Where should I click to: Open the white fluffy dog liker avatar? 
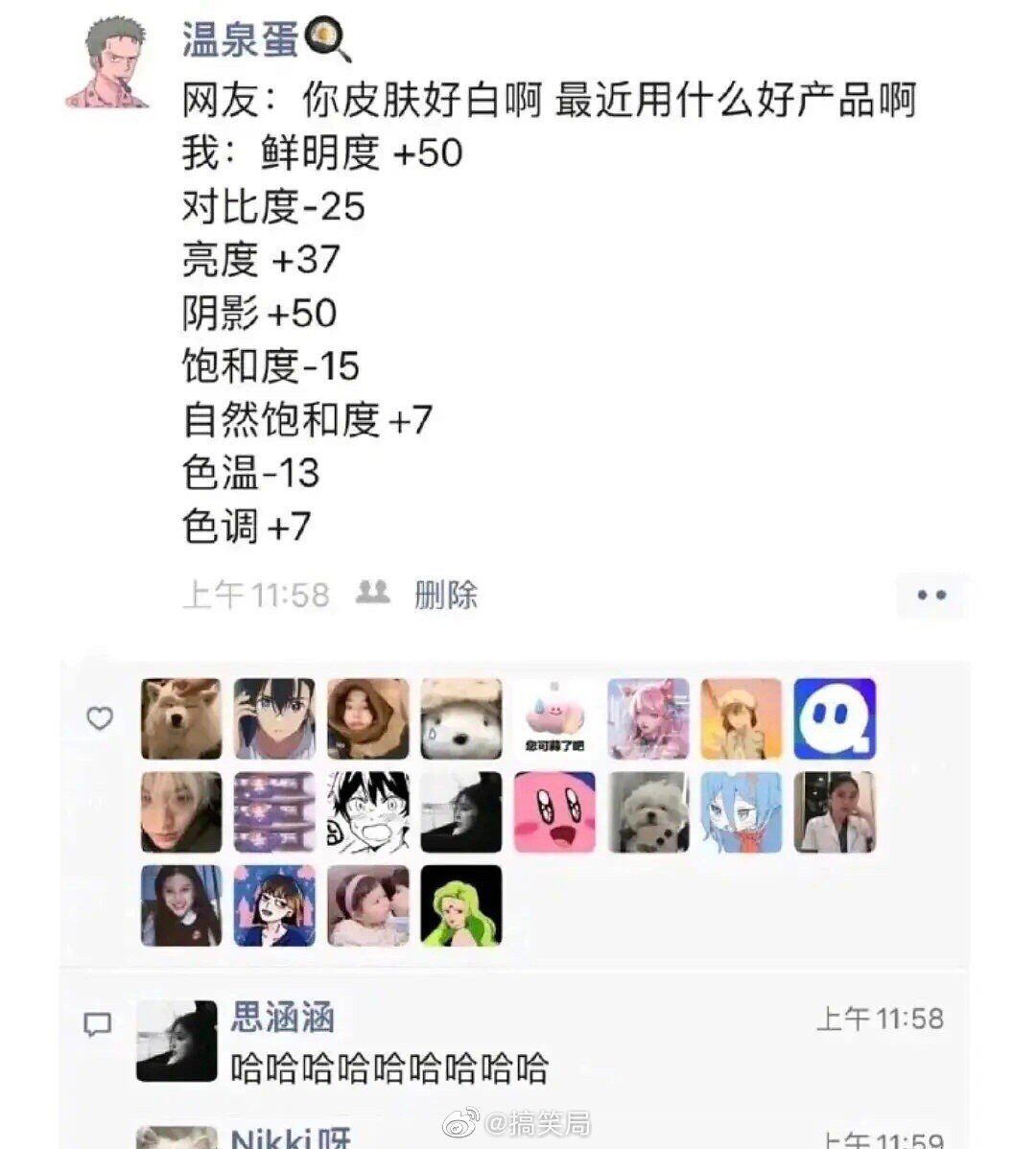(x=648, y=812)
